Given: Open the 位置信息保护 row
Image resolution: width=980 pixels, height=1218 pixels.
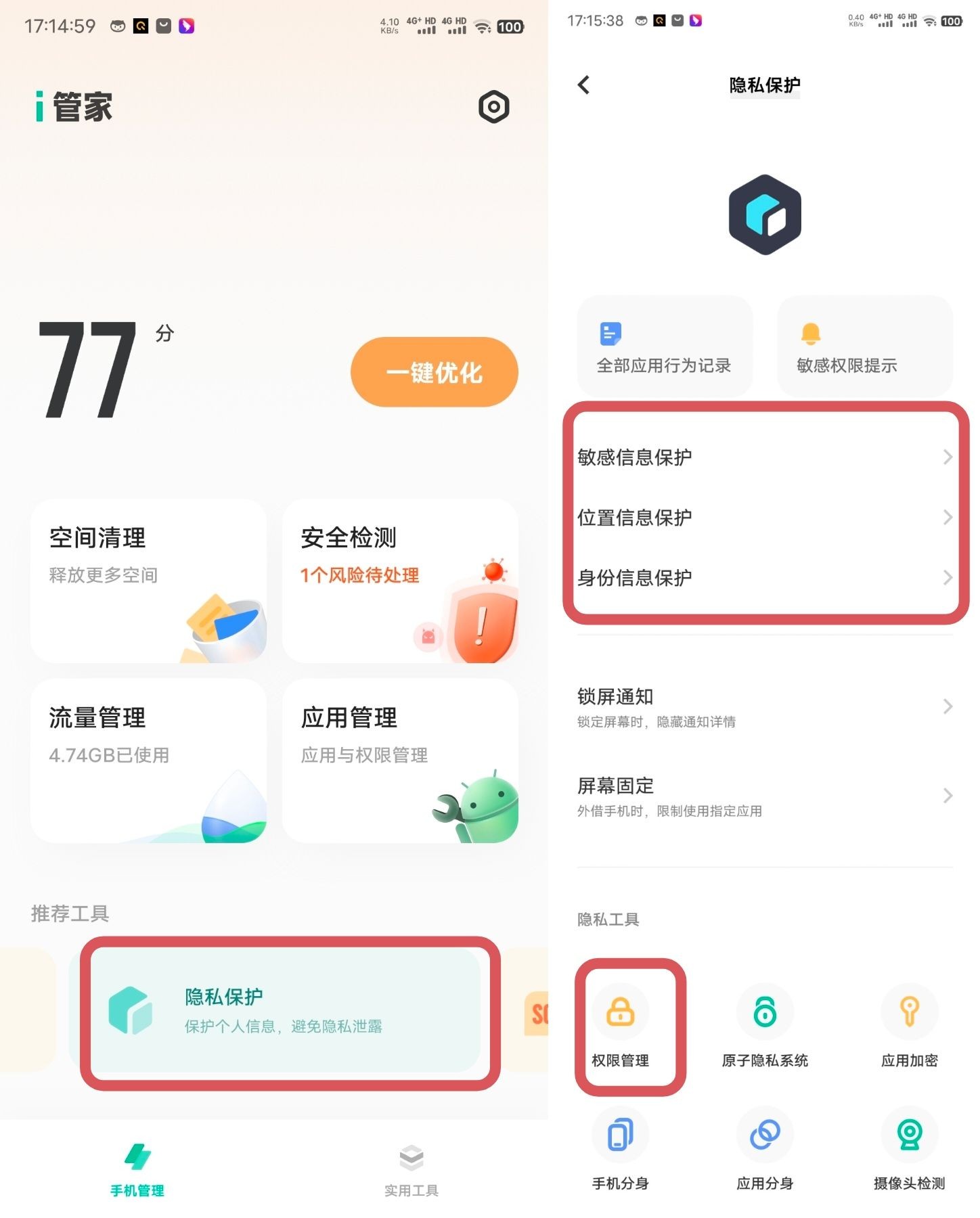Looking at the screenshot, I should click(764, 518).
